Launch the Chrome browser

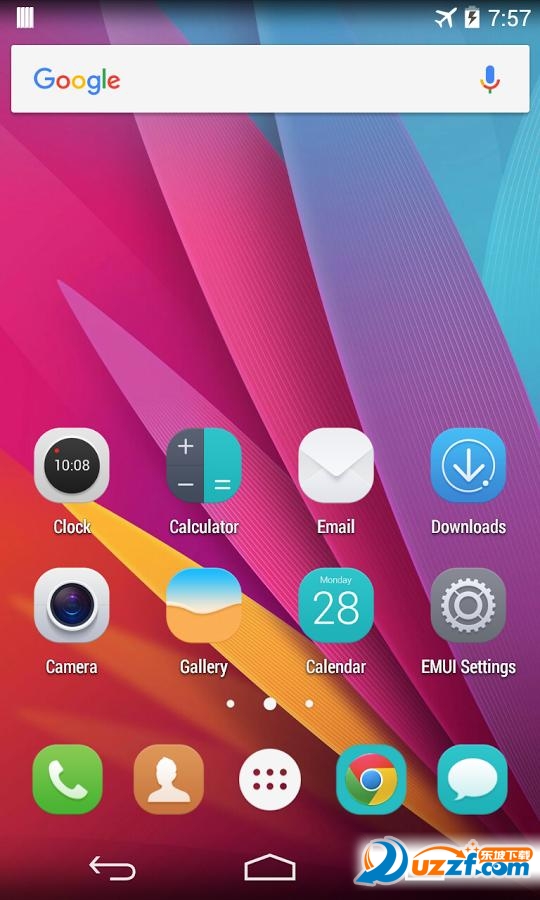[371, 779]
